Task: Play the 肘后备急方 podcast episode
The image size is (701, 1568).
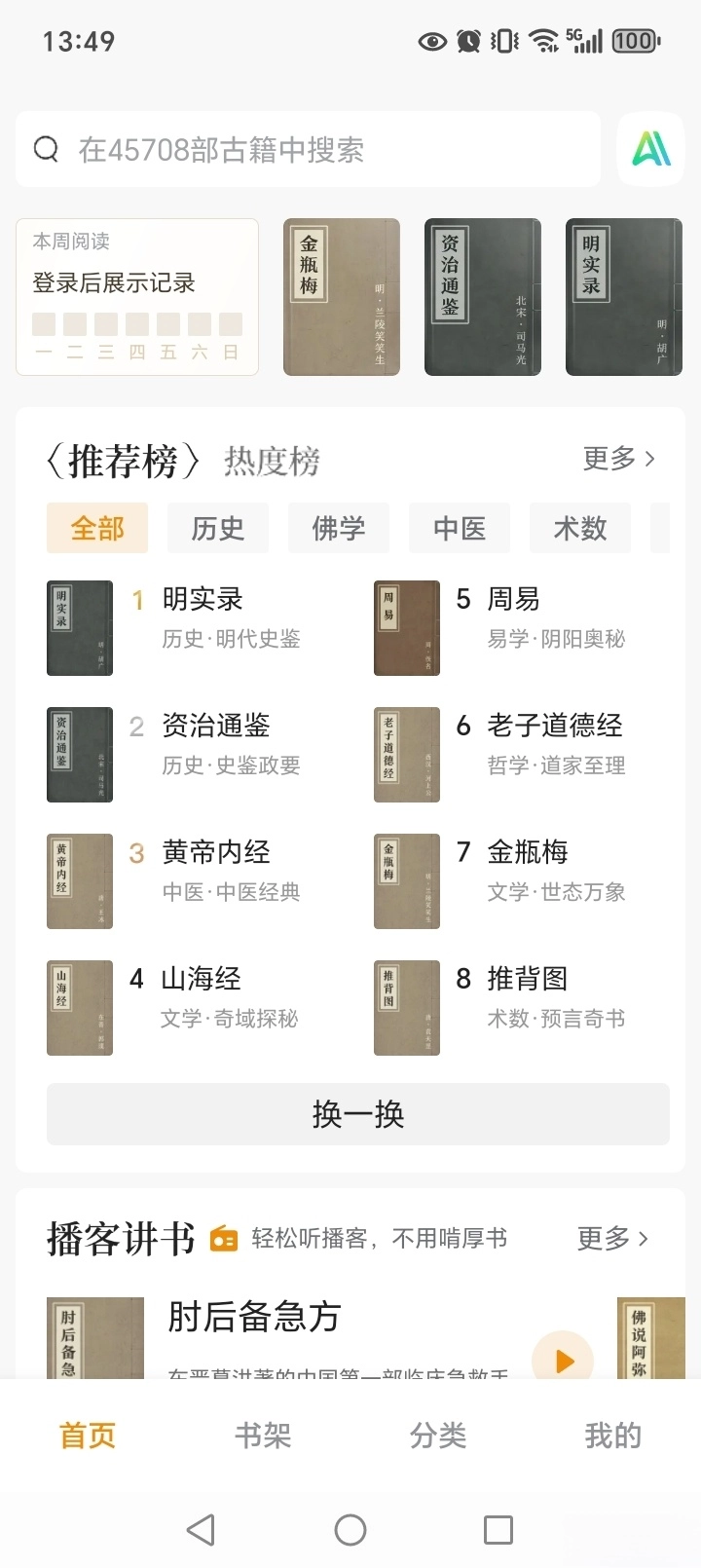Action: tap(563, 1361)
